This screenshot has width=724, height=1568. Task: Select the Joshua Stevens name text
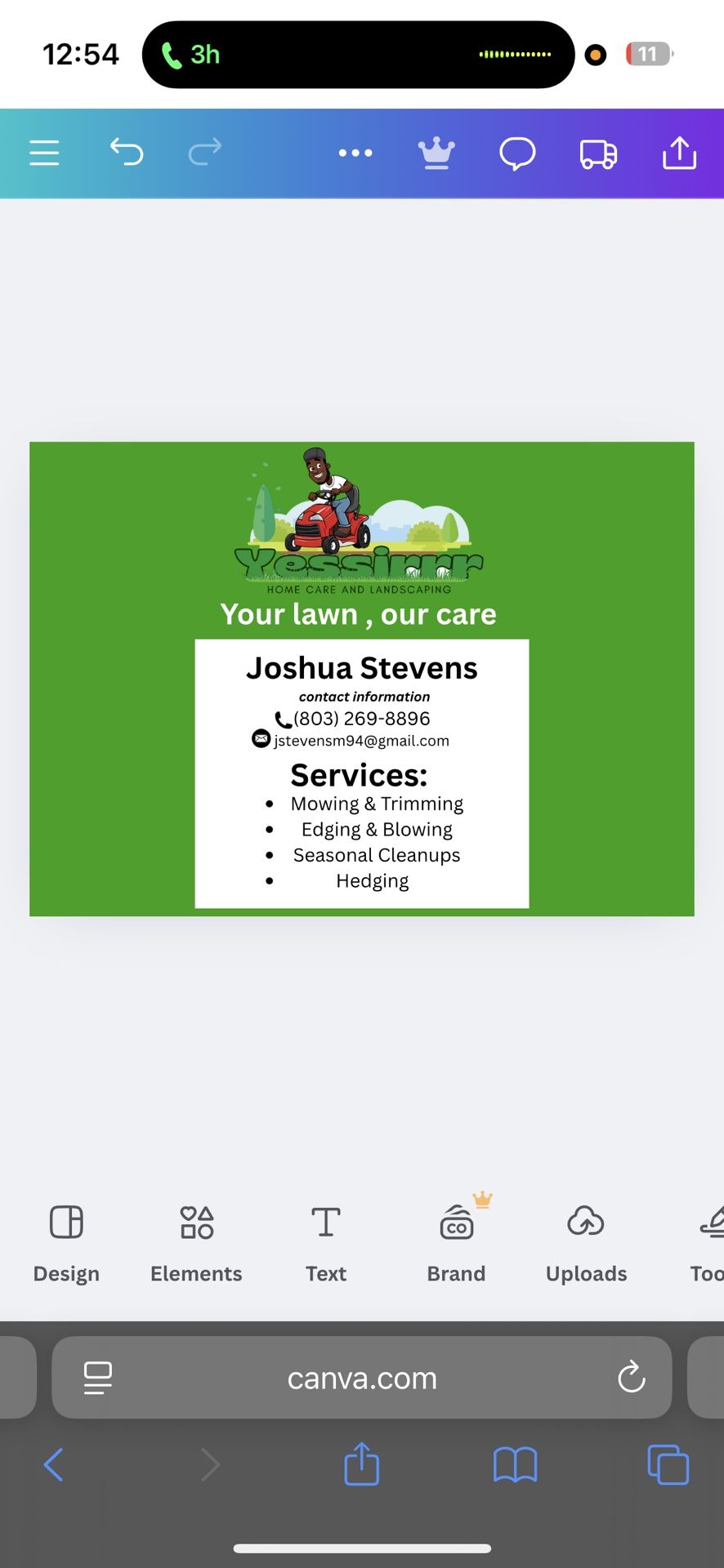[x=362, y=668]
